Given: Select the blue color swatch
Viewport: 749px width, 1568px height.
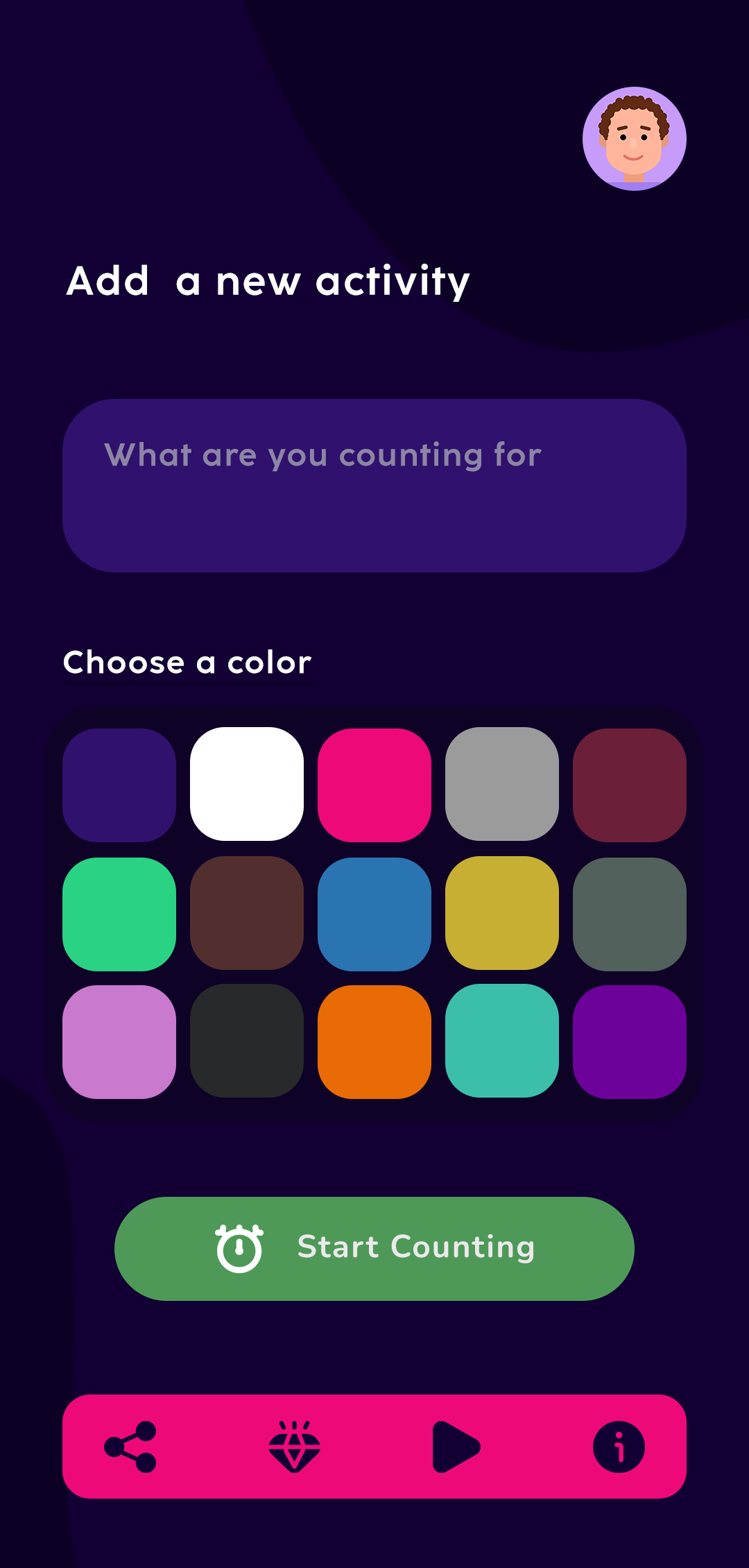Looking at the screenshot, I should click(374, 914).
